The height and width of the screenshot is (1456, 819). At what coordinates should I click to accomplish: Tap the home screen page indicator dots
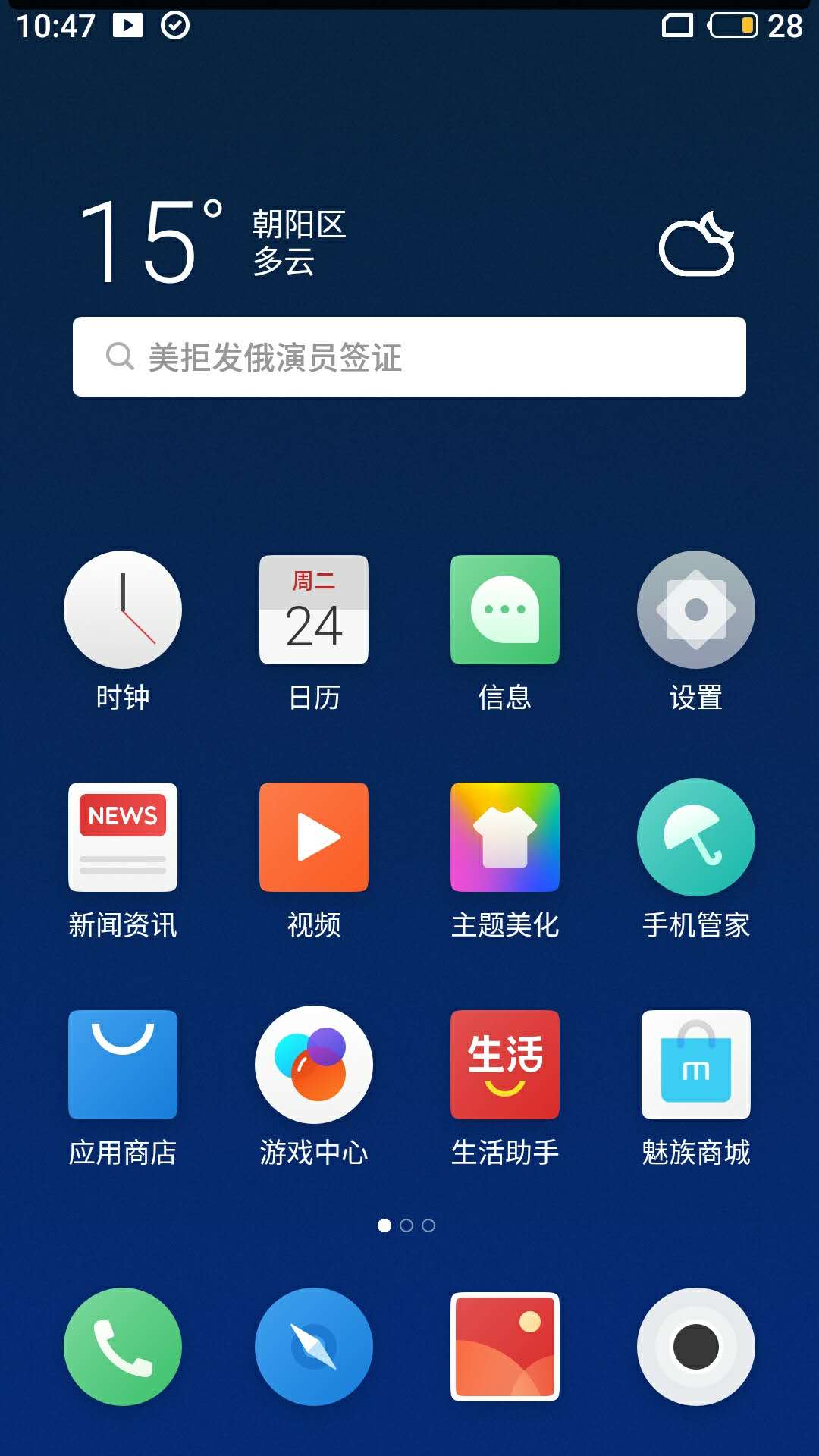[406, 1225]
